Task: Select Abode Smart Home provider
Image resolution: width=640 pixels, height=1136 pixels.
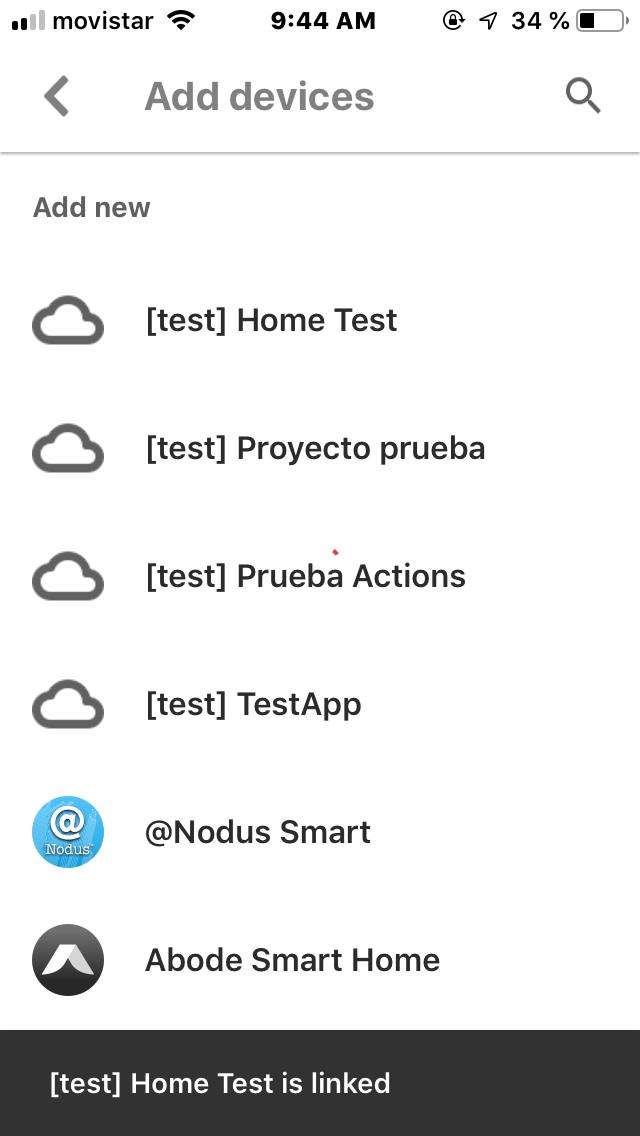Action: pos(320,960)
